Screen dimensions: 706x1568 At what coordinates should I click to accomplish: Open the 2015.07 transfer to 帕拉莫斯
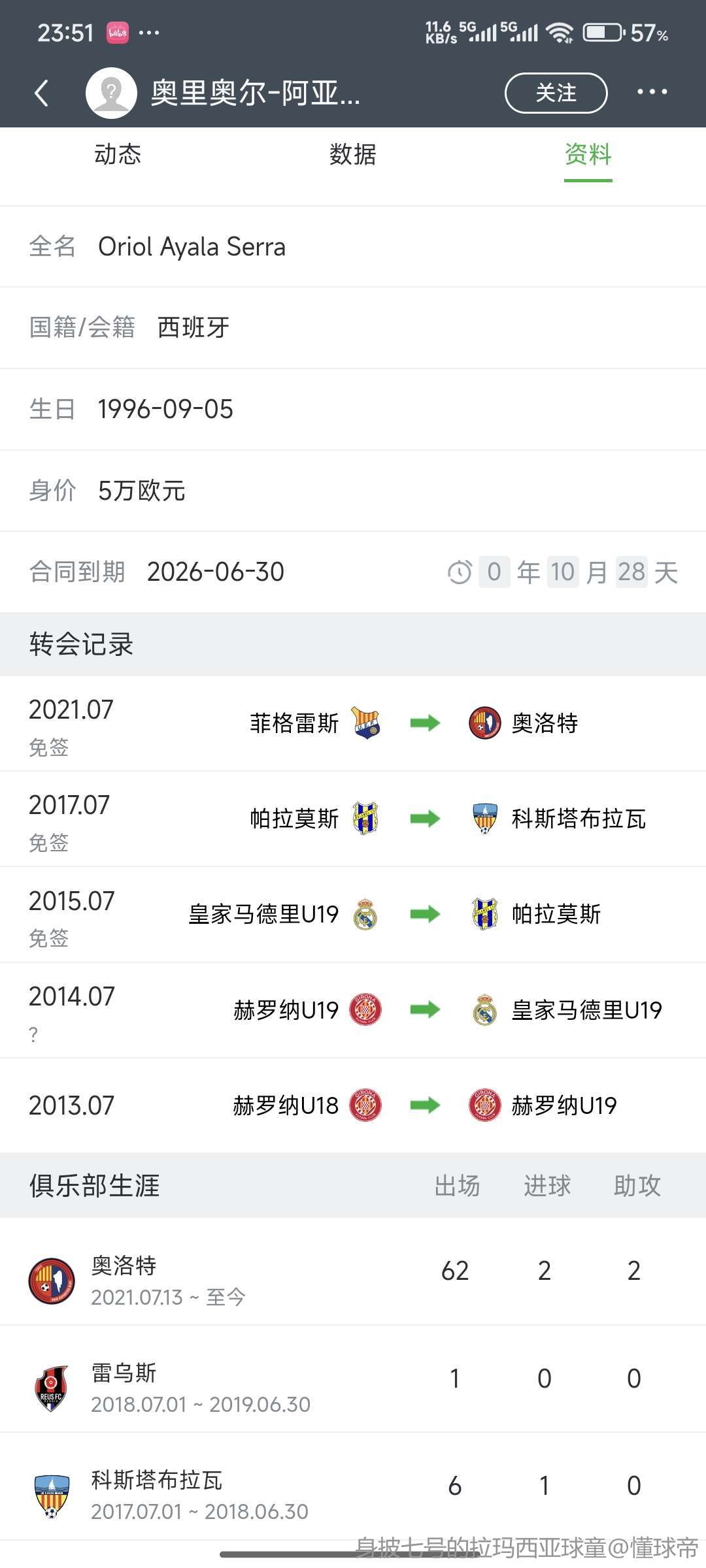[x=353, y=915]
